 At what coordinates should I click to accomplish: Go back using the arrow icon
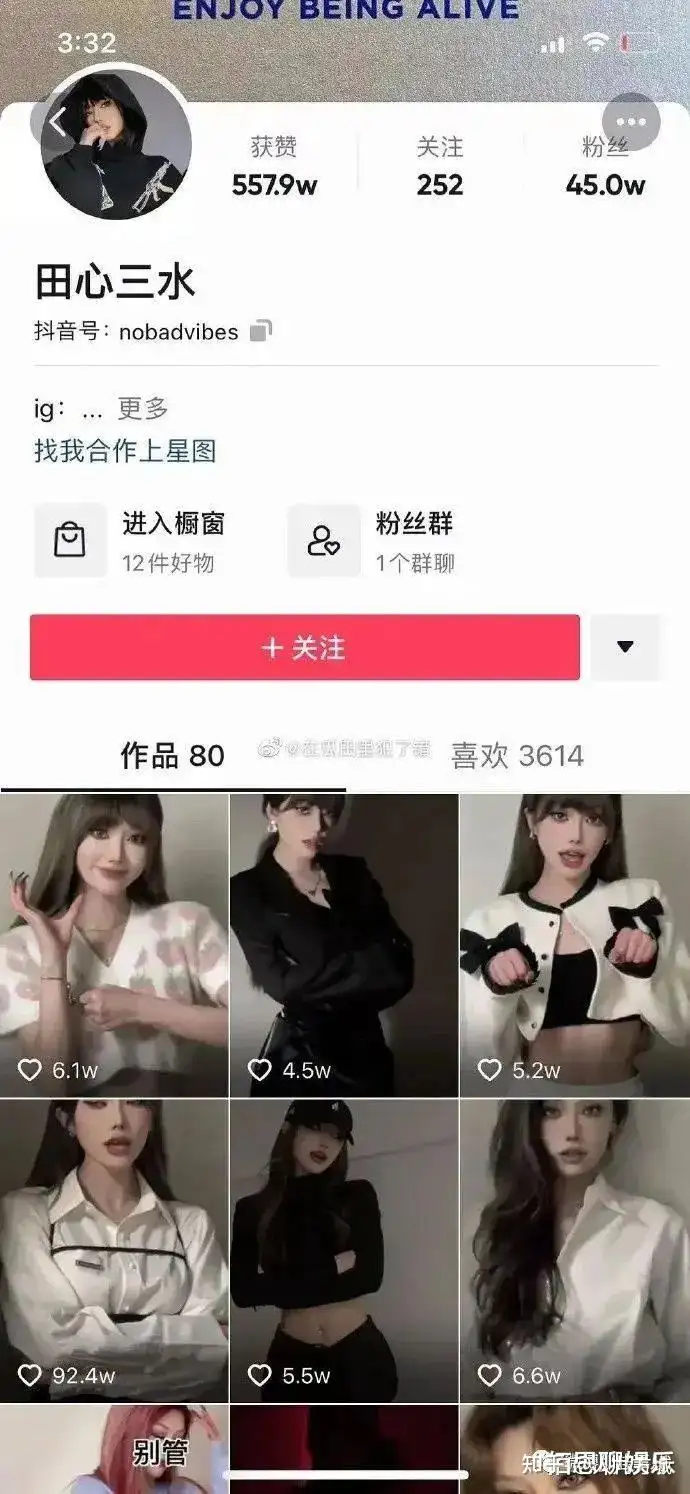[x=59, y=123]
